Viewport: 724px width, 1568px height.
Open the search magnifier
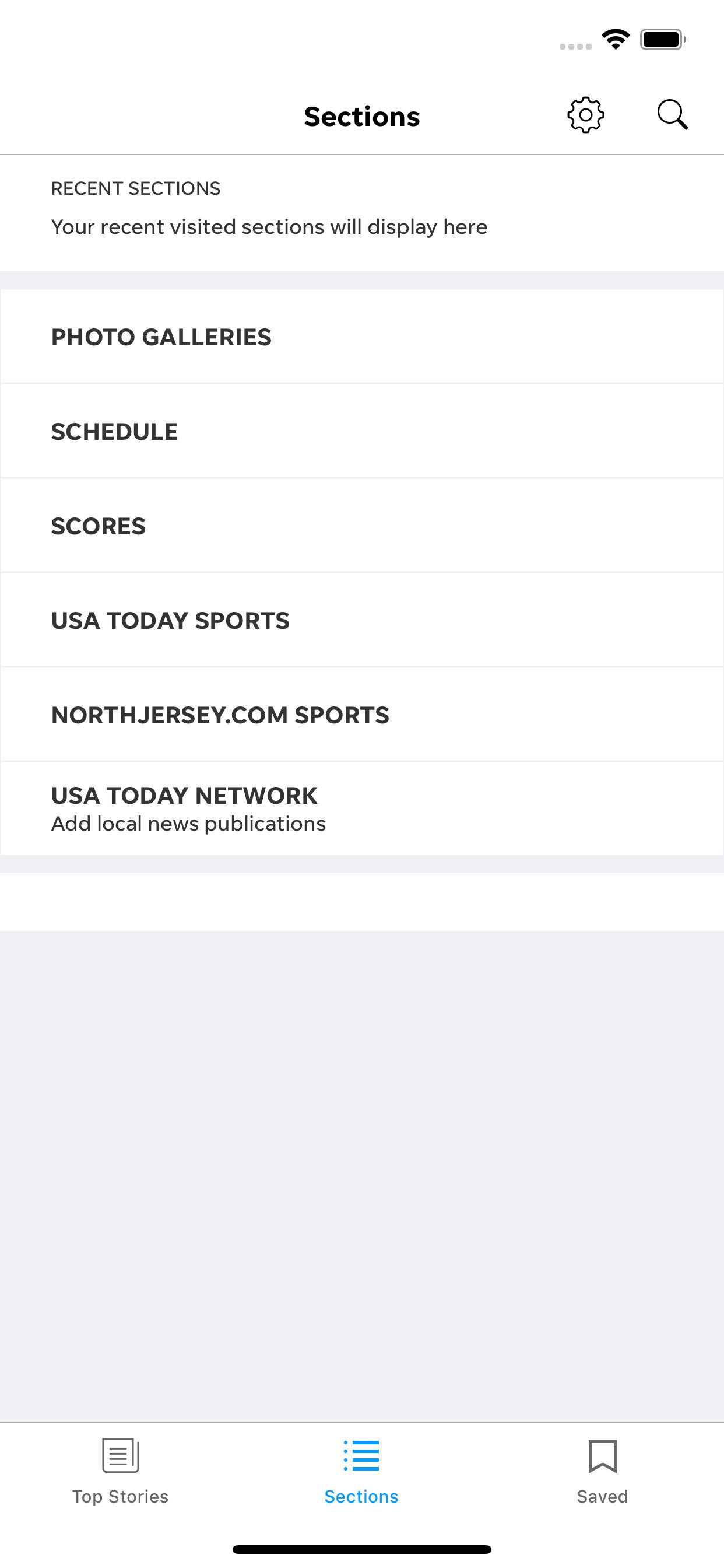(672, 115)
